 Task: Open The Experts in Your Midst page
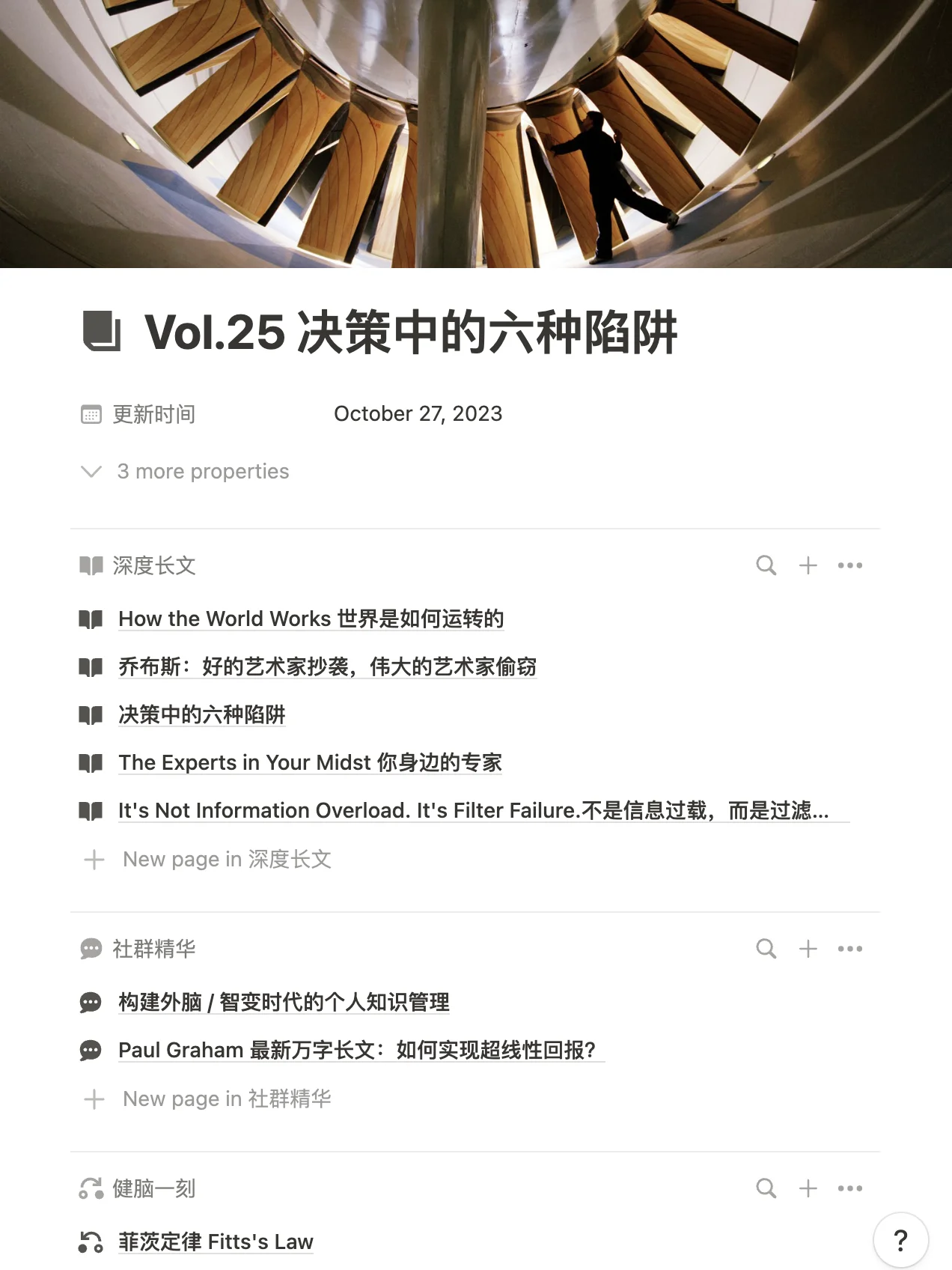click(x=310, y=763)
